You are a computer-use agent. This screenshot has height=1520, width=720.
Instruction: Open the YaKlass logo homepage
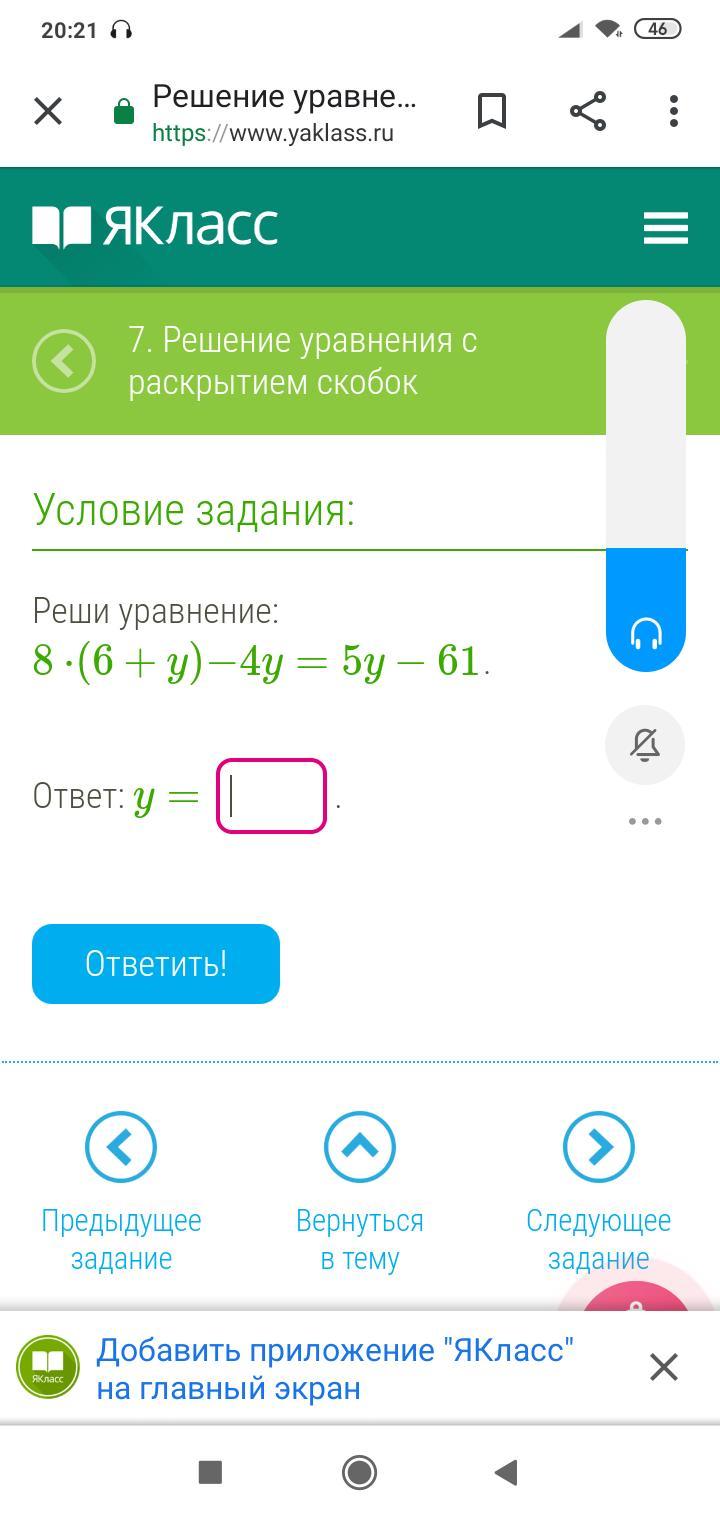(156, 227)
